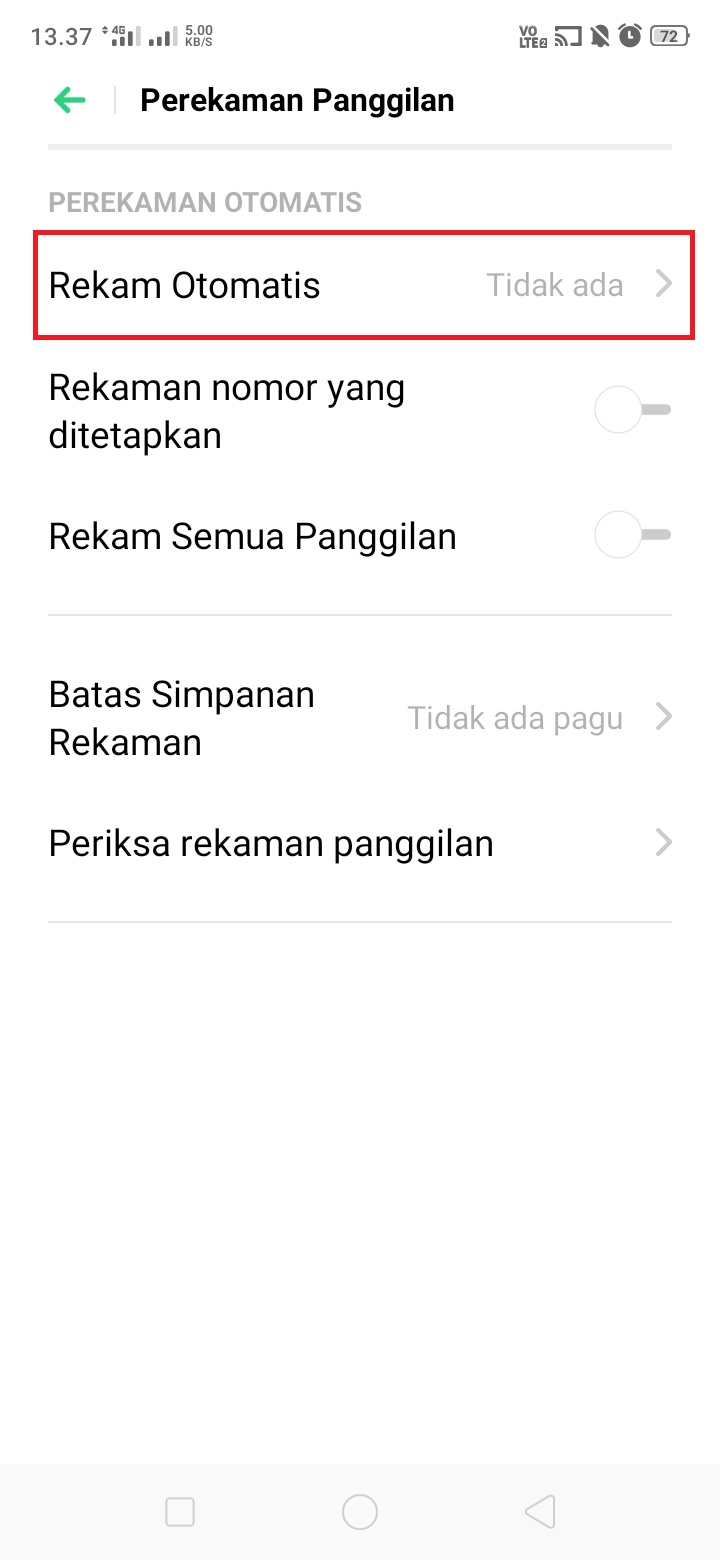Enable Rekam Semua Panggilan switch

point(632,536)
